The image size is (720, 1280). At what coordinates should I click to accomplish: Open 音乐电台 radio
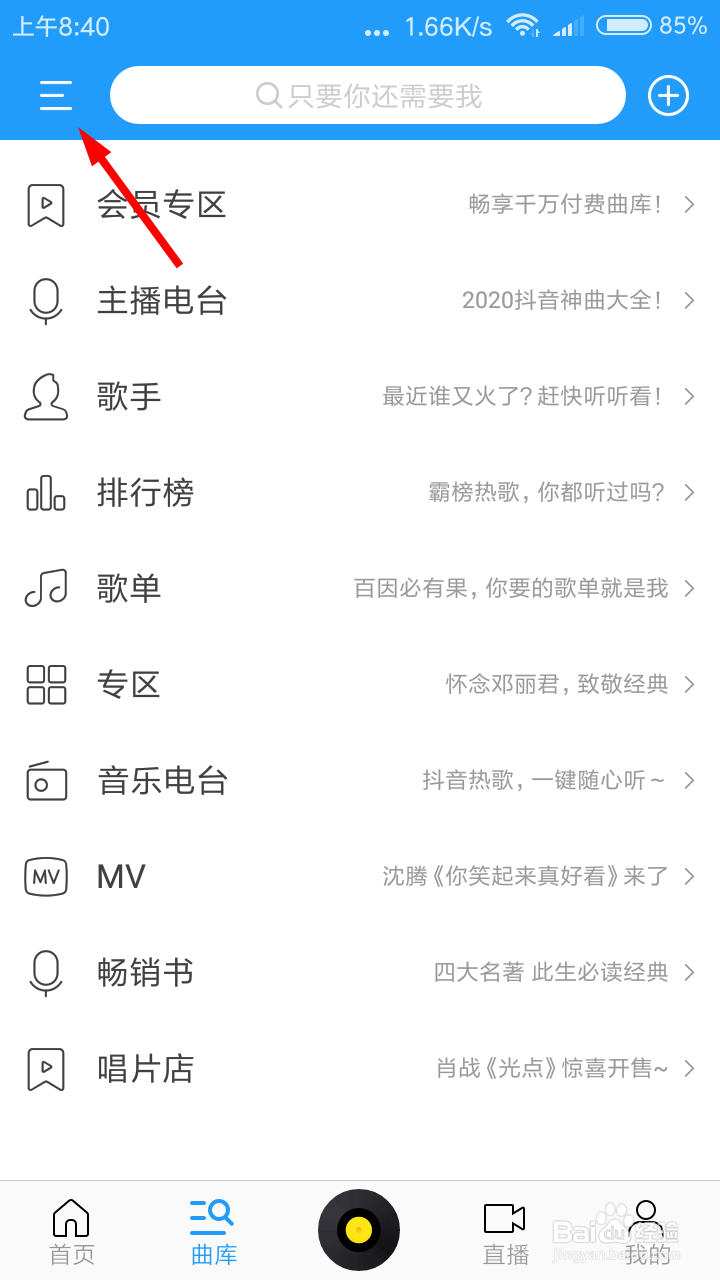360,781
